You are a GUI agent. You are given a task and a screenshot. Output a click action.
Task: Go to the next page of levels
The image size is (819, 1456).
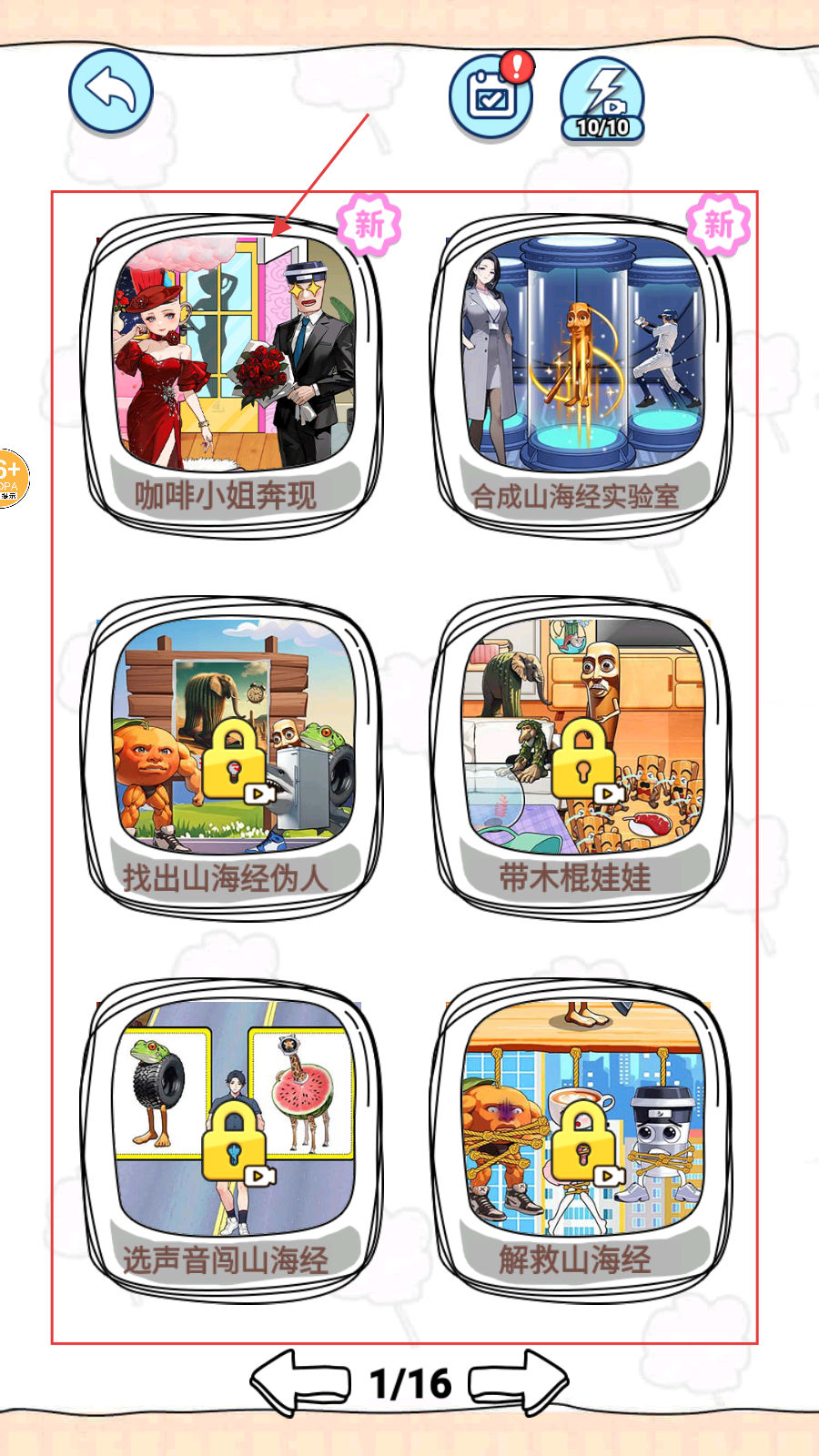(x=519, y=1383)
